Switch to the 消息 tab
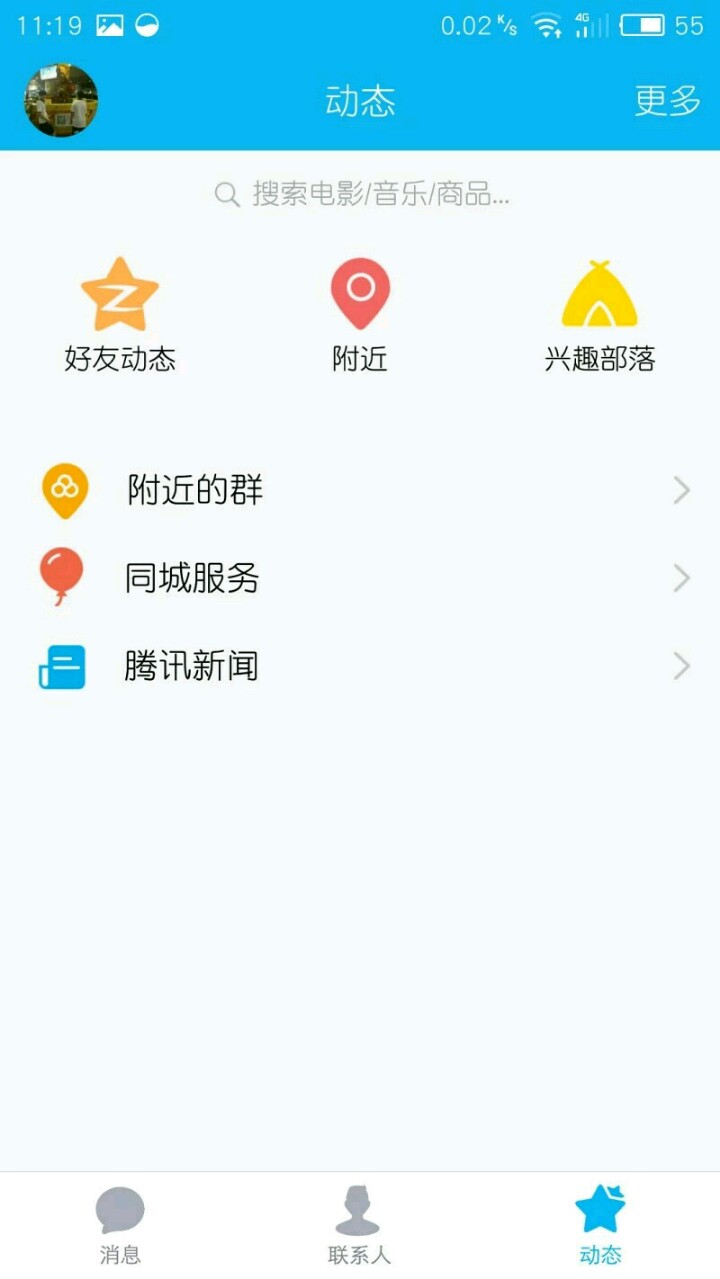The width and height of the screenshot is (720, 1279). (x=120, y=1225)
